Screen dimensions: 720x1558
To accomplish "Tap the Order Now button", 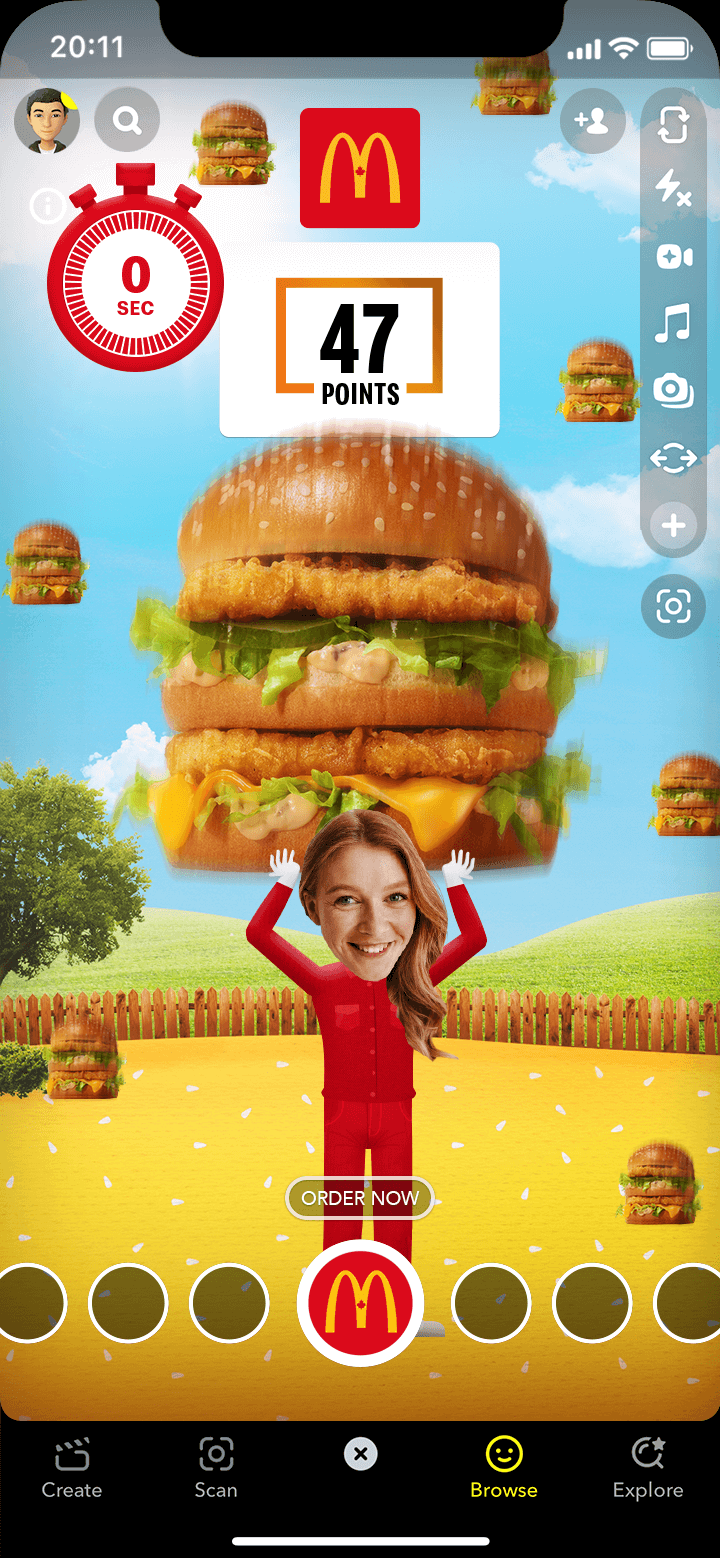I will [360, 1198].
